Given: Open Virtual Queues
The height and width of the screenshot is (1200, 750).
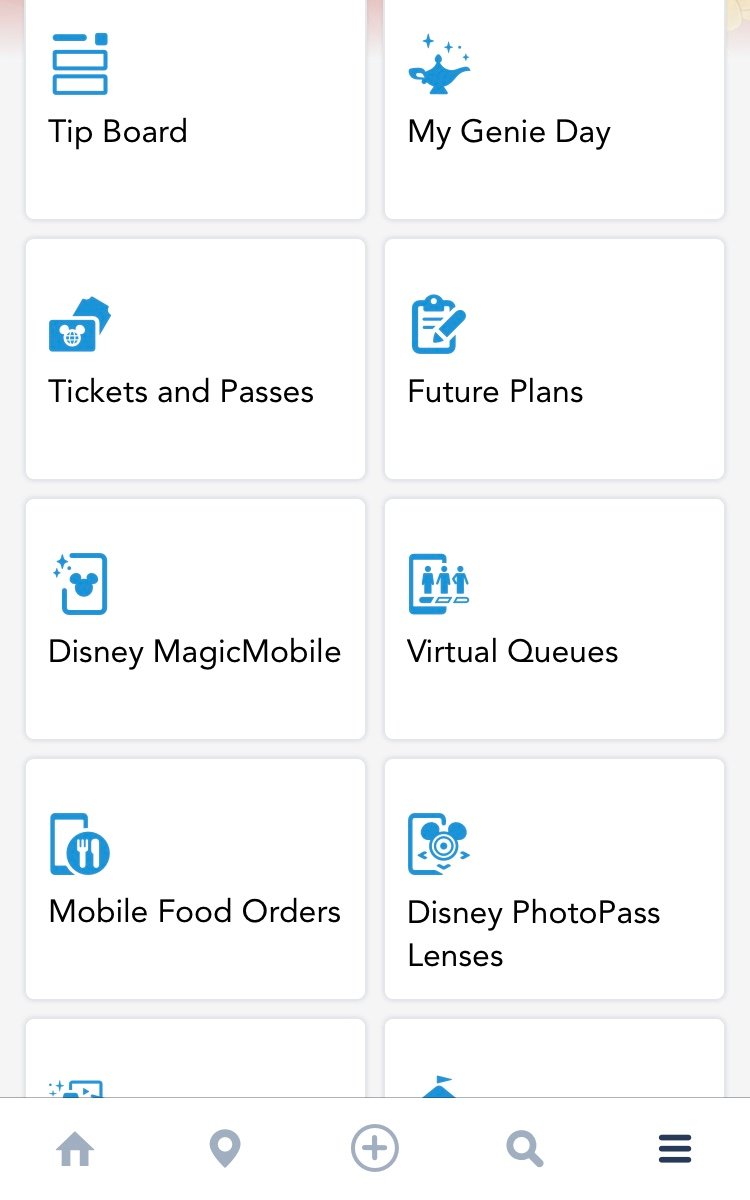Looking at the screenshot, I should (554, 619).
